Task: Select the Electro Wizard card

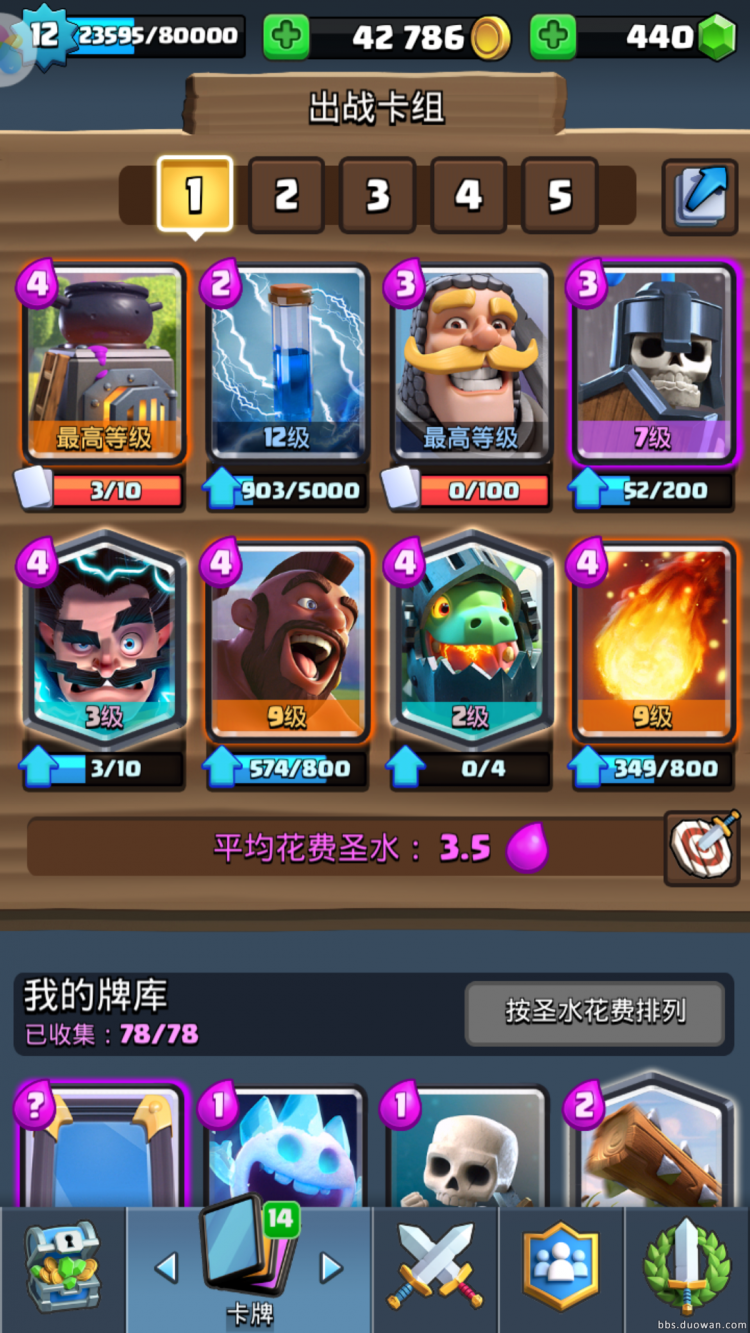Action: pyautogui.click(x=104, y=640)
